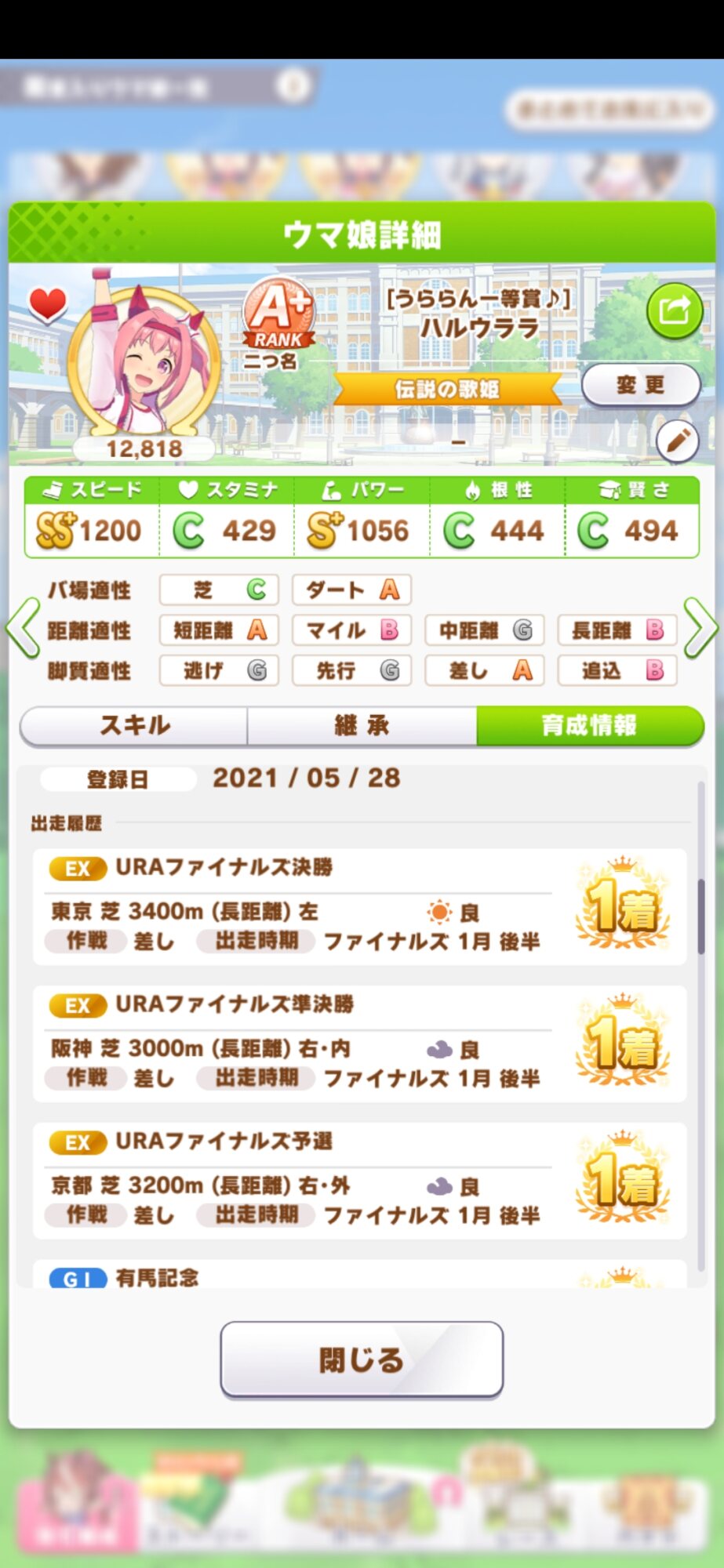Select the 育成情報 tab
Viewport: 724px width, 1568px height.
tap(590, 725)
